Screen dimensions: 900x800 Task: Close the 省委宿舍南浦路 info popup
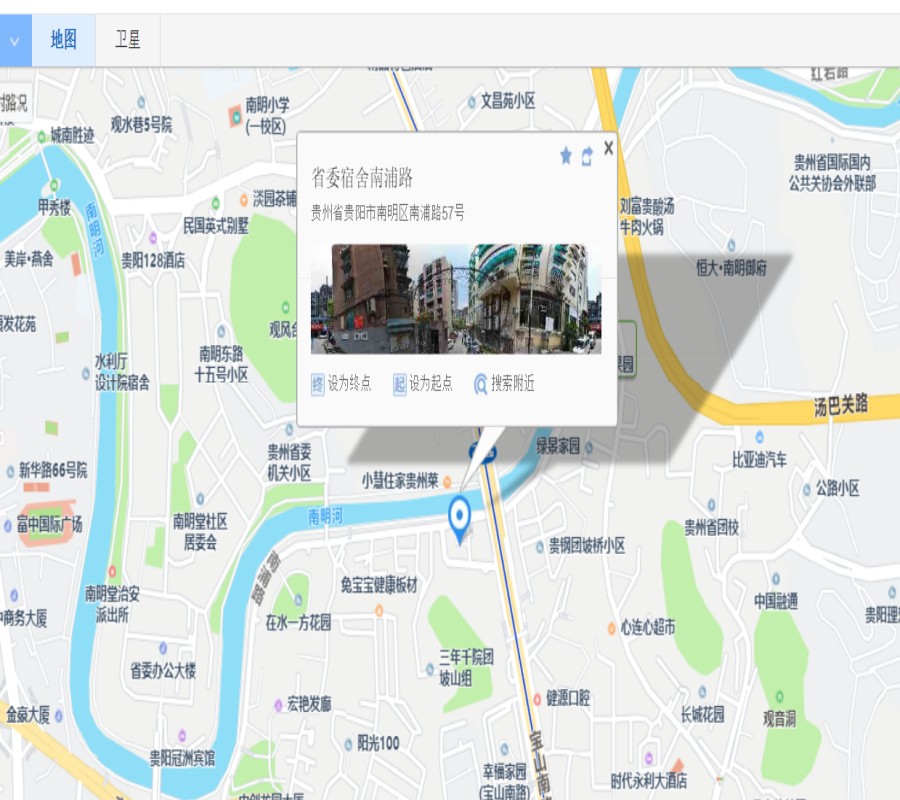point(608,148)
